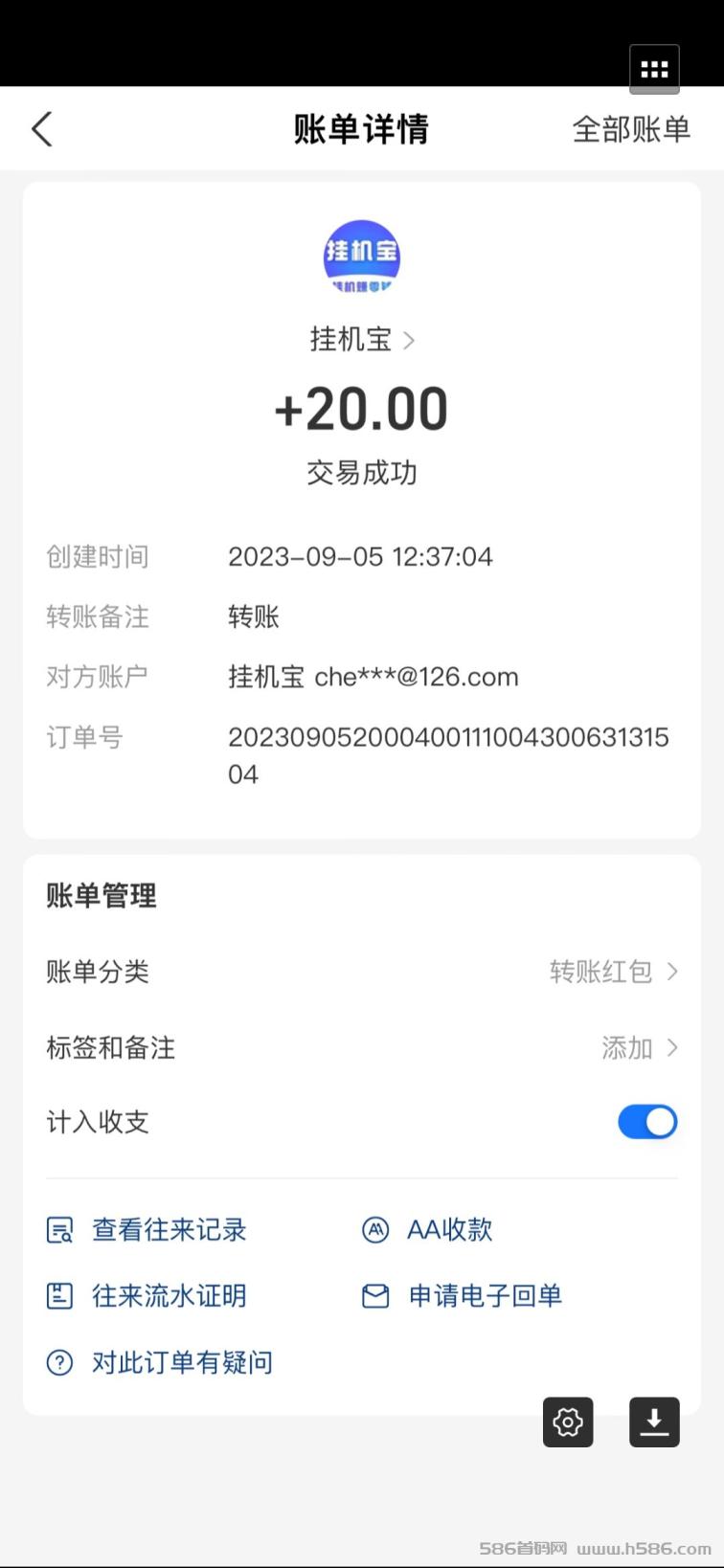
Task: Tap the download arrow button
Action: click(x=654, y=1422)
